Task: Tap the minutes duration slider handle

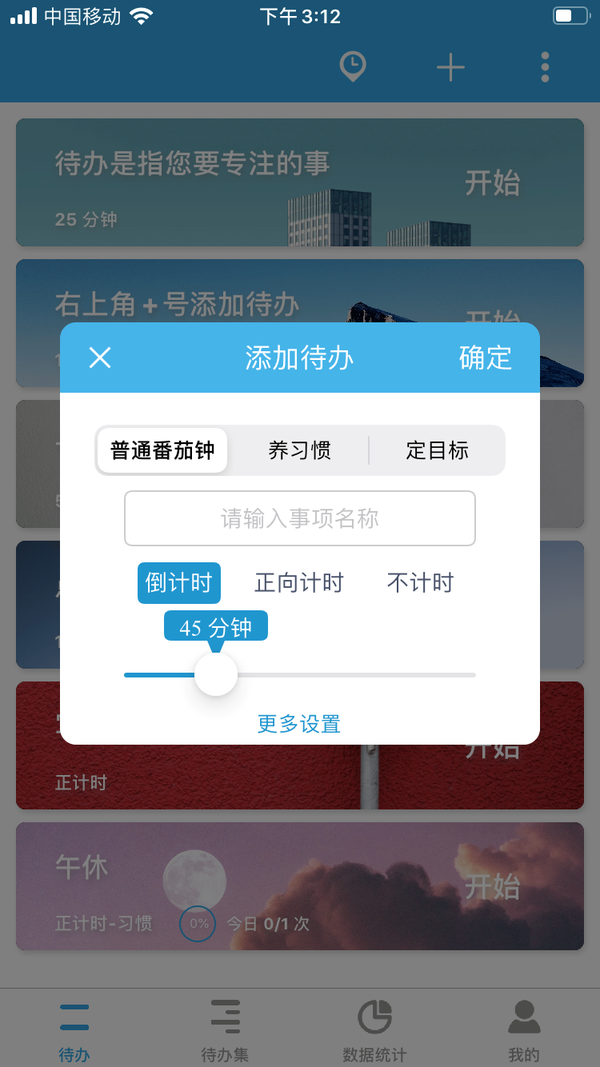Action: click(x=215, y=674)
